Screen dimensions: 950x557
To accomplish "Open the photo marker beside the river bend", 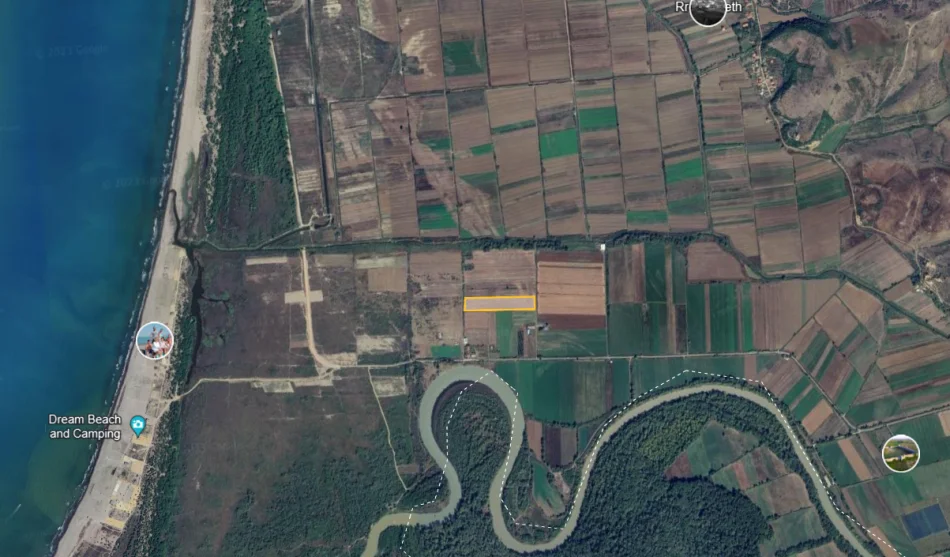I will (900, 453).
